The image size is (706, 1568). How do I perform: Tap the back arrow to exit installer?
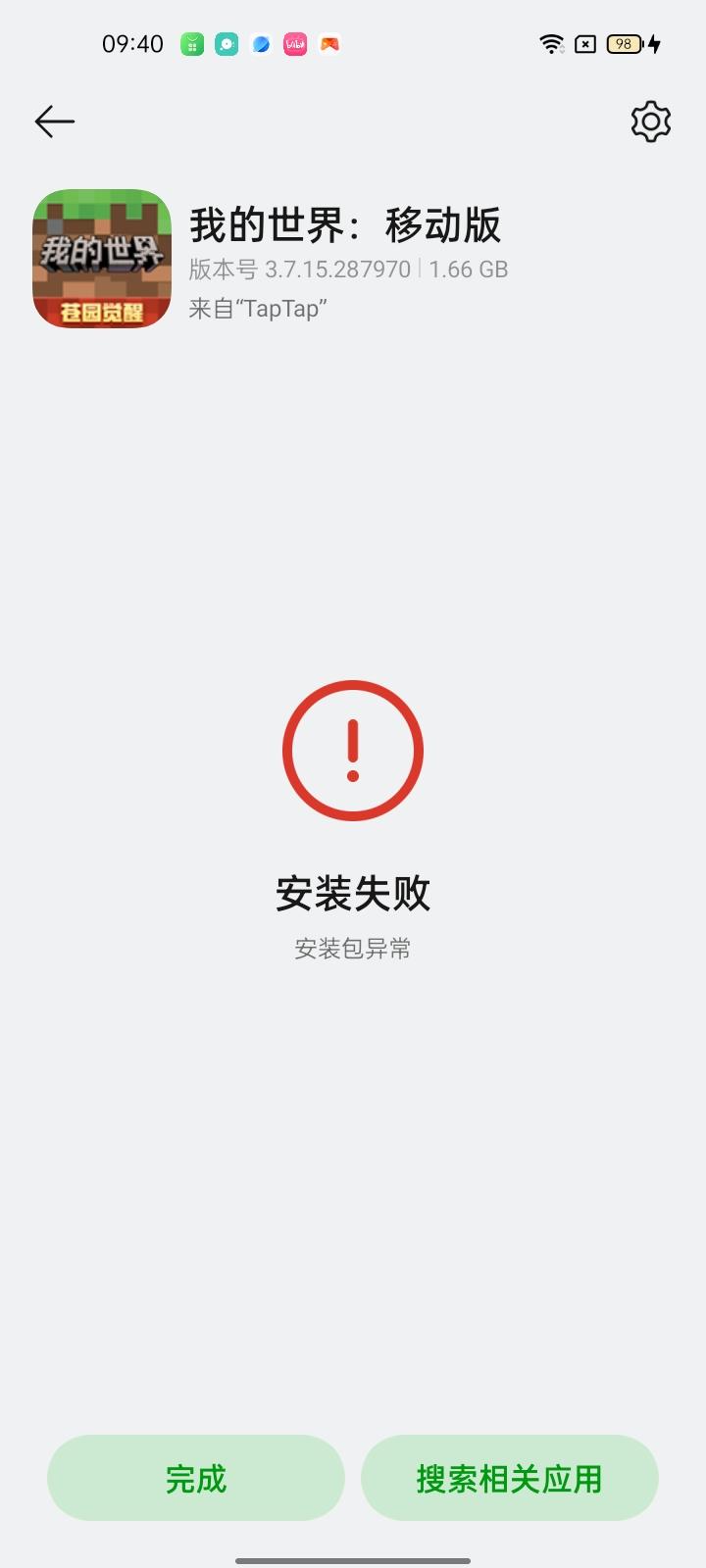point(54,121)
